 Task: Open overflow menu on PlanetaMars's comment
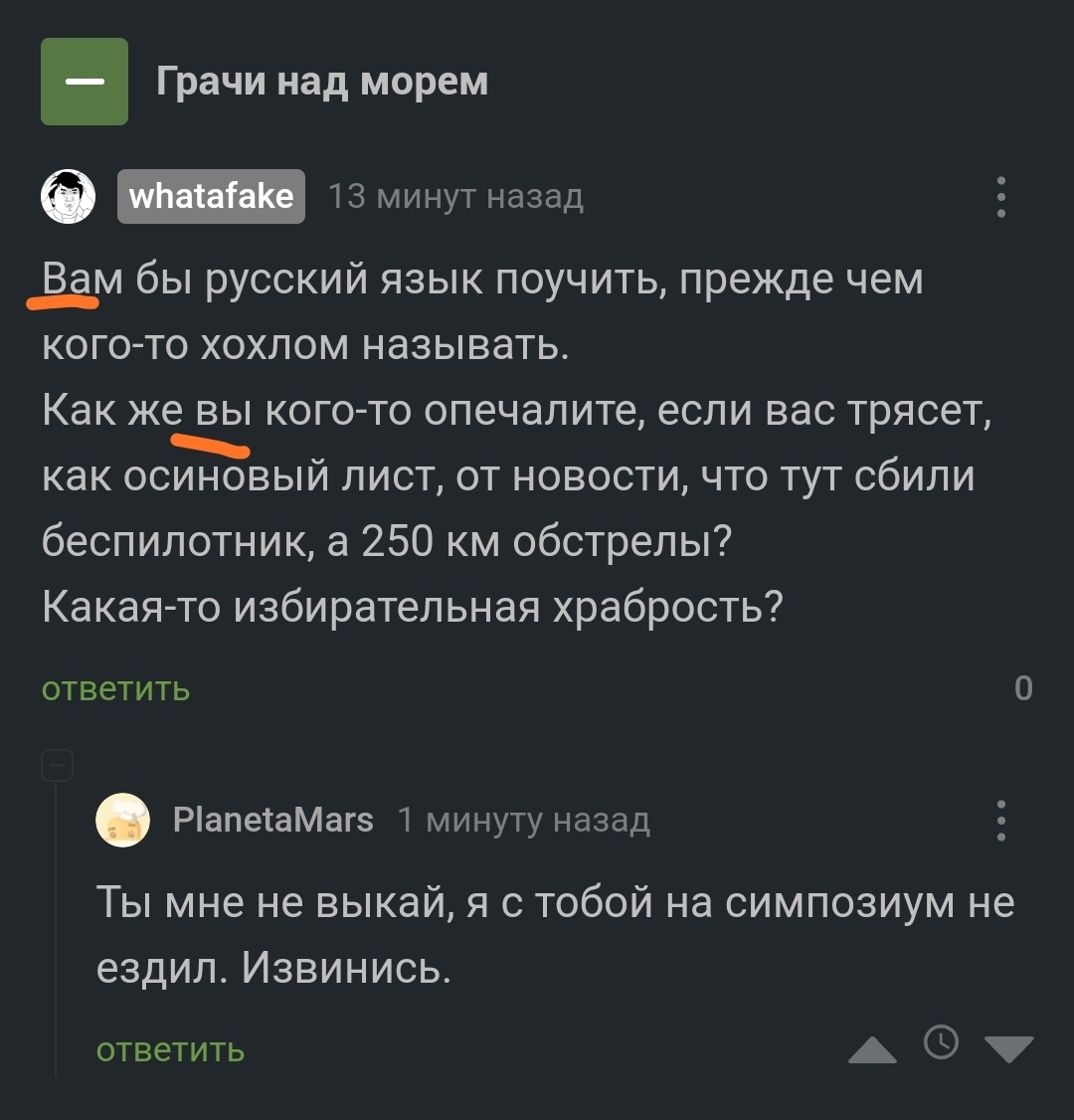click(x=1000, y=822)
